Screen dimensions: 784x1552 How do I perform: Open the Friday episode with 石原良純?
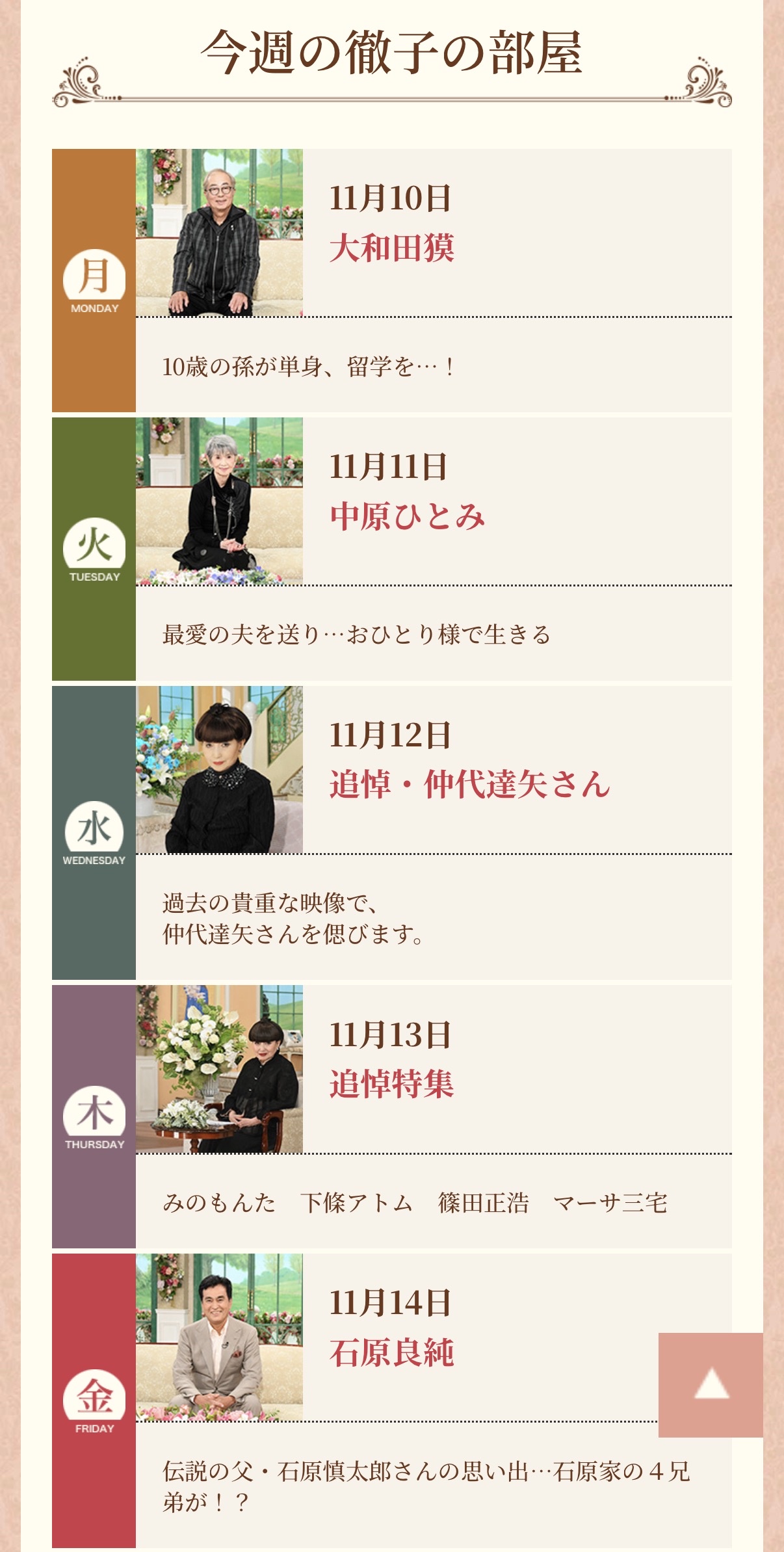[391, 1352]
